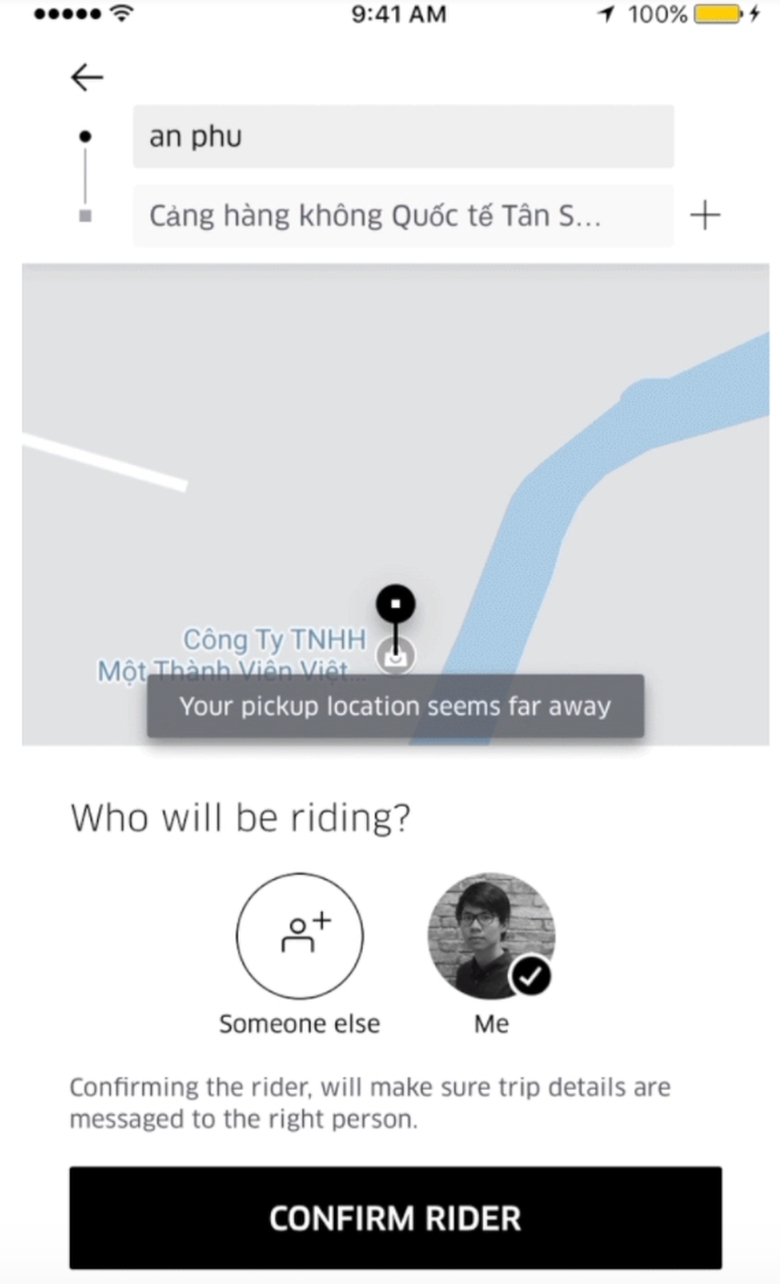Edit the Cảng hàng không destination field
Viewport: 780px width, 1284px height.
pyautogui.click(x=403, y=215)
